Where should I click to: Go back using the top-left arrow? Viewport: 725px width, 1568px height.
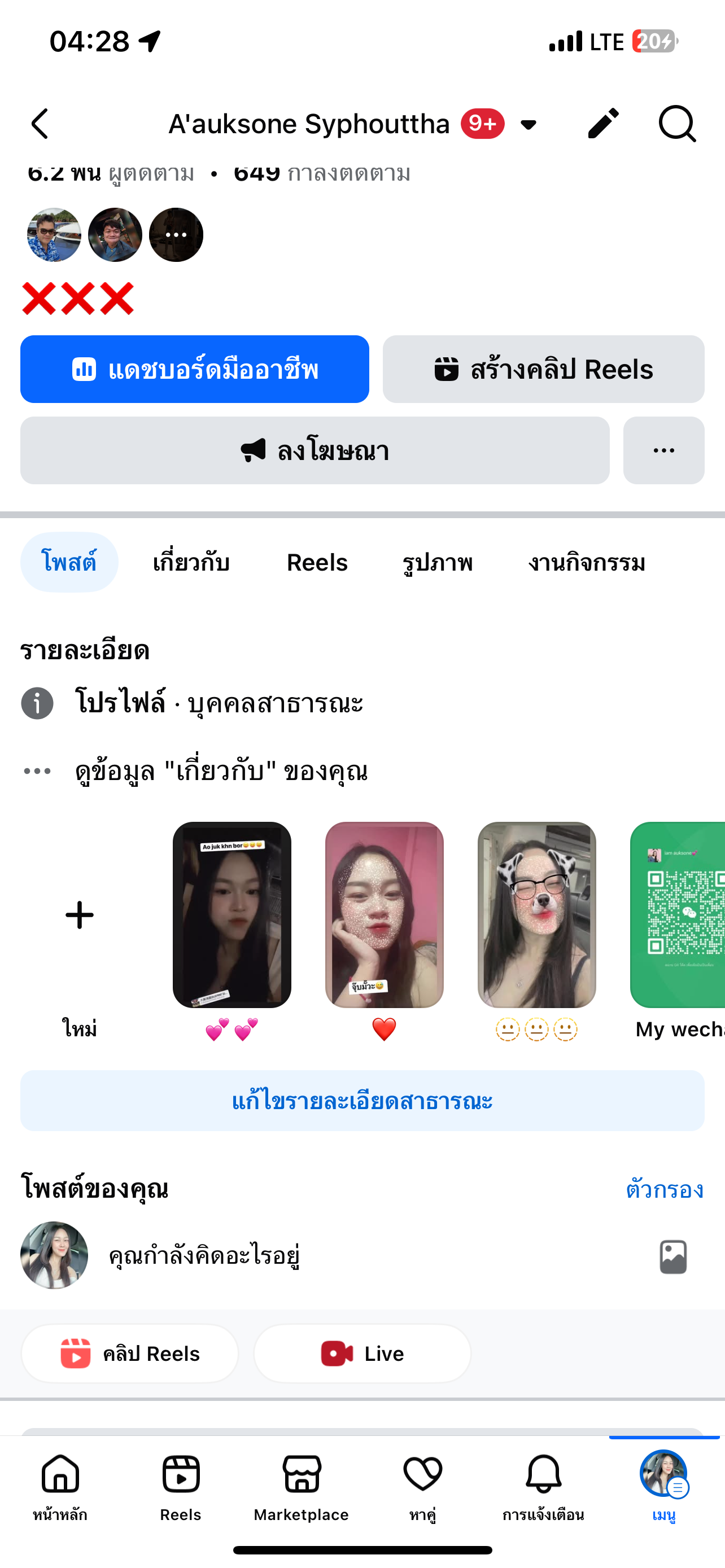pos(40,124)
